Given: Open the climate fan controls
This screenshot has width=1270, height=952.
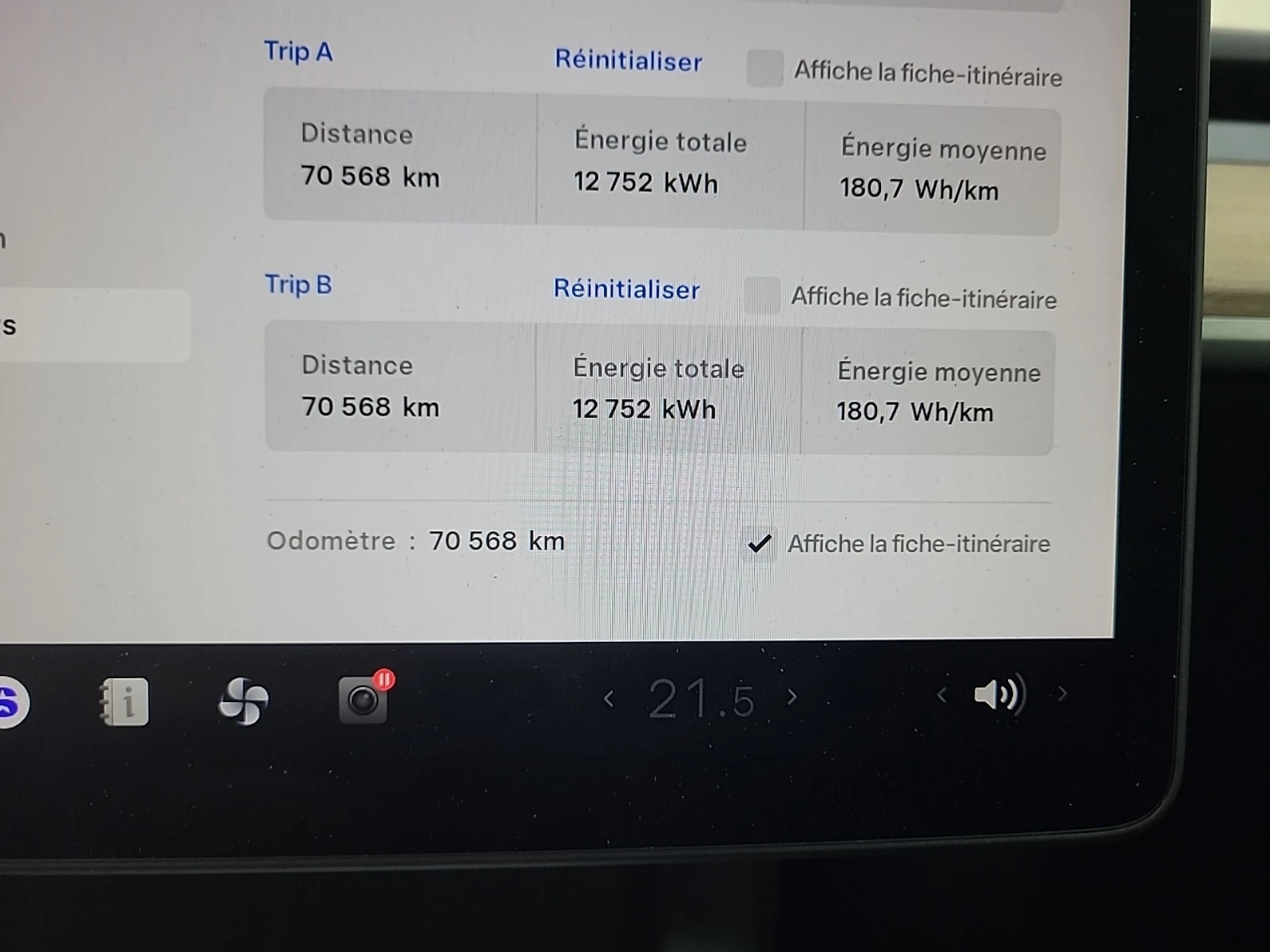Looking at the screenshot, I should [243, 701].
